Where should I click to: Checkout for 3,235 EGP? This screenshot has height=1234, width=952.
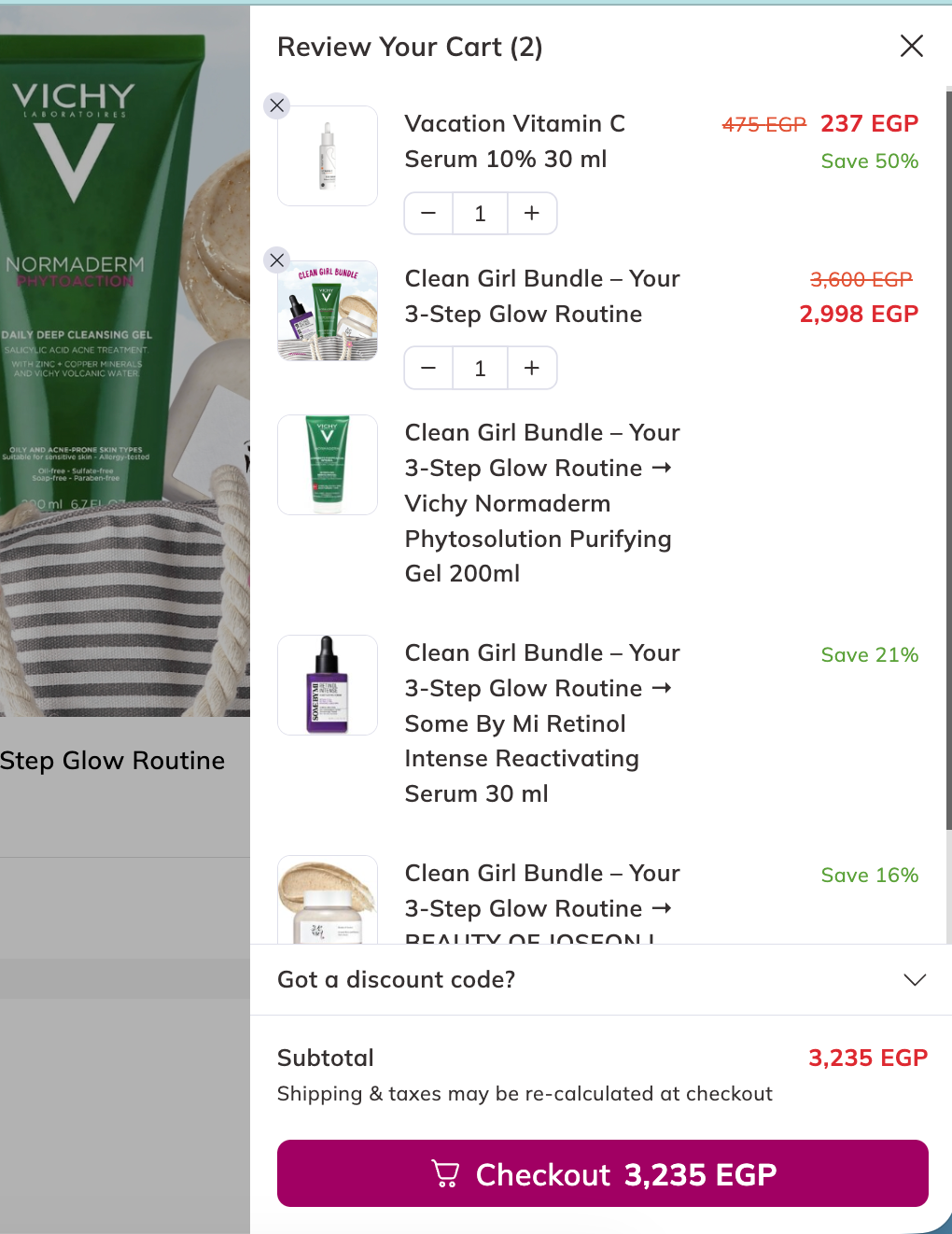602,1173
